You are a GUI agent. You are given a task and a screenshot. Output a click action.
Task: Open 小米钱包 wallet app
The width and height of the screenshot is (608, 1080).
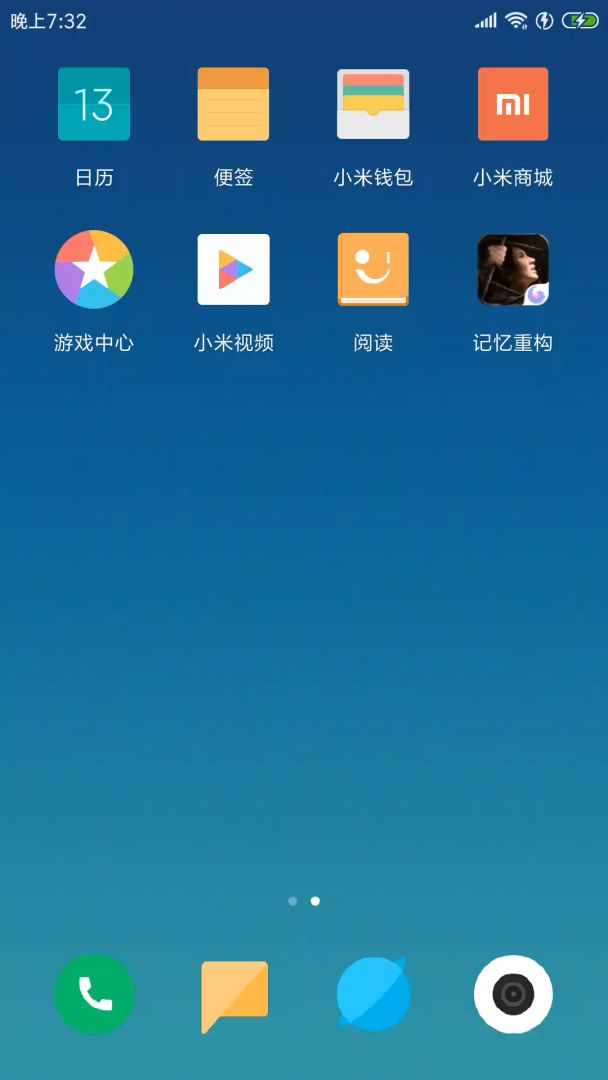pos(373,104)
